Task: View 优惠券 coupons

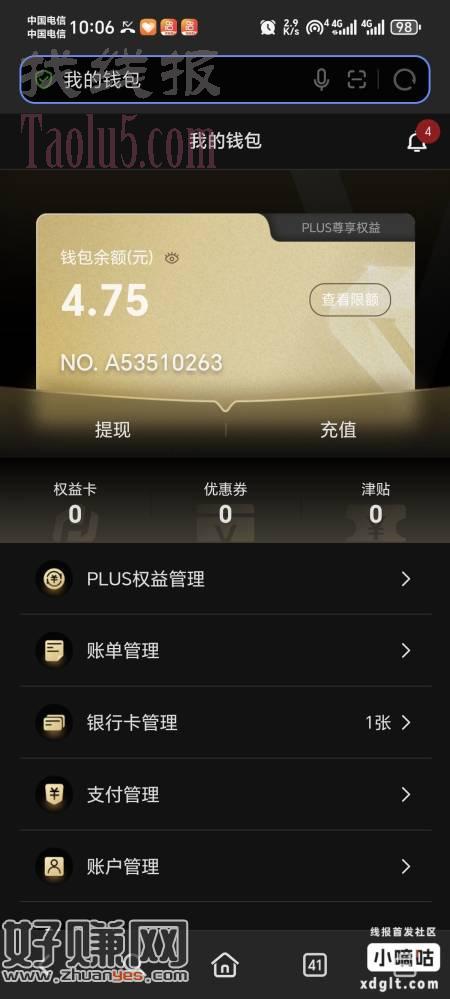Action: pyautogui.click(x=226, y=503)
